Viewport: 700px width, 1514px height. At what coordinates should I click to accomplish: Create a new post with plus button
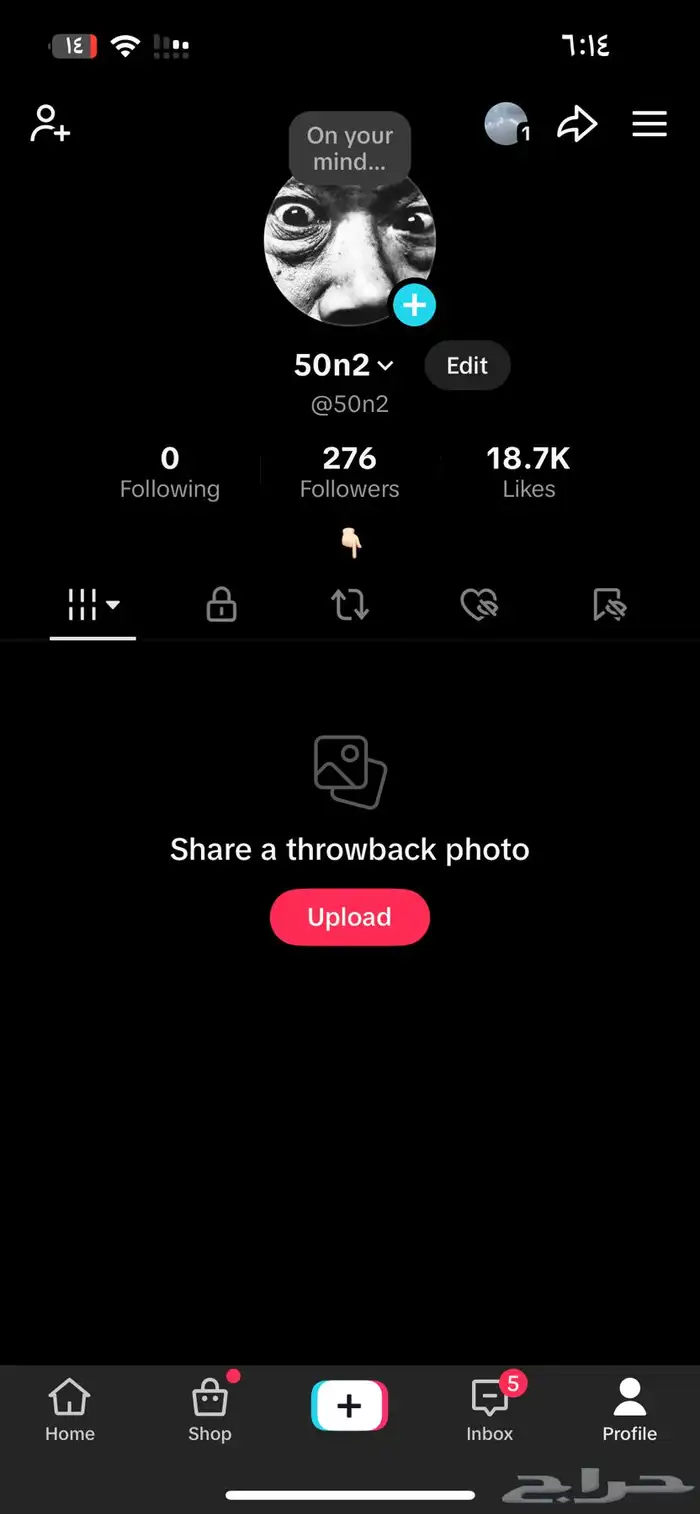(349, 1407)
